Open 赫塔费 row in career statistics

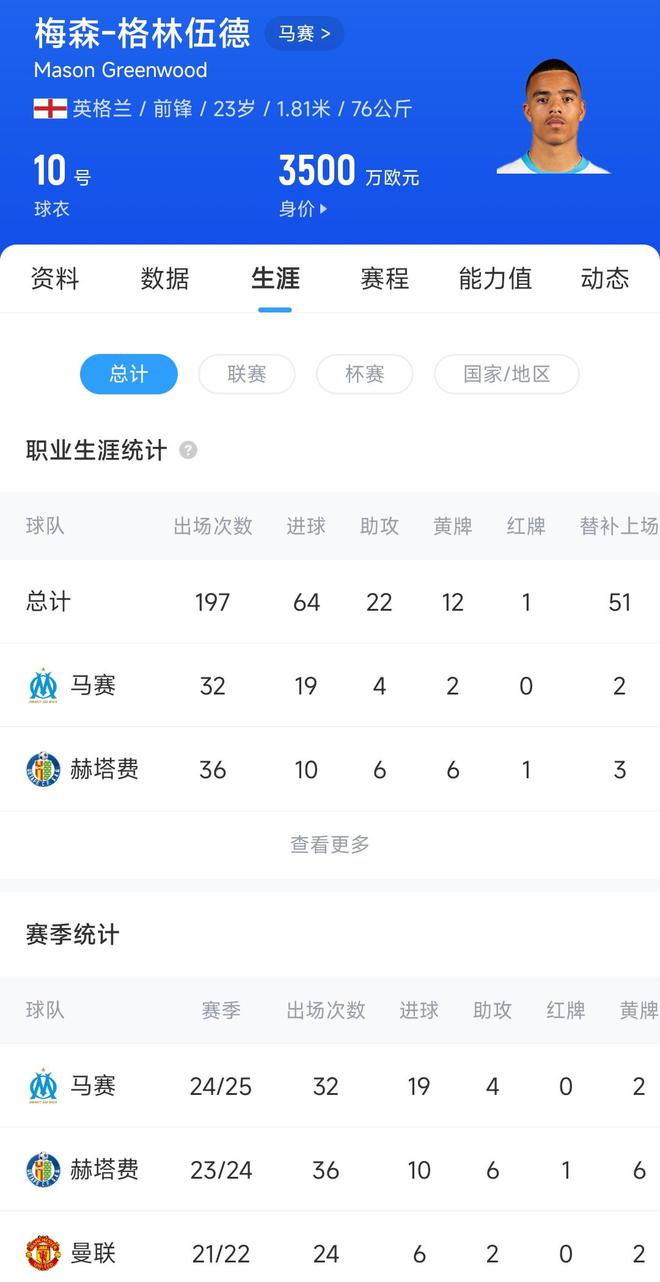(x=330, y=770)
